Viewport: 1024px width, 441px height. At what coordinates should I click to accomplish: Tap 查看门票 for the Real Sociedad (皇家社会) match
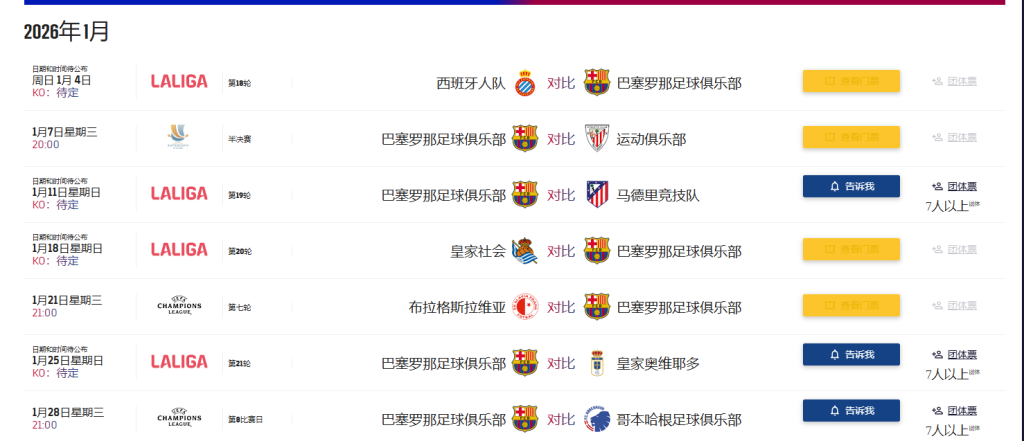pyautogui.click(x=851, y=249)
